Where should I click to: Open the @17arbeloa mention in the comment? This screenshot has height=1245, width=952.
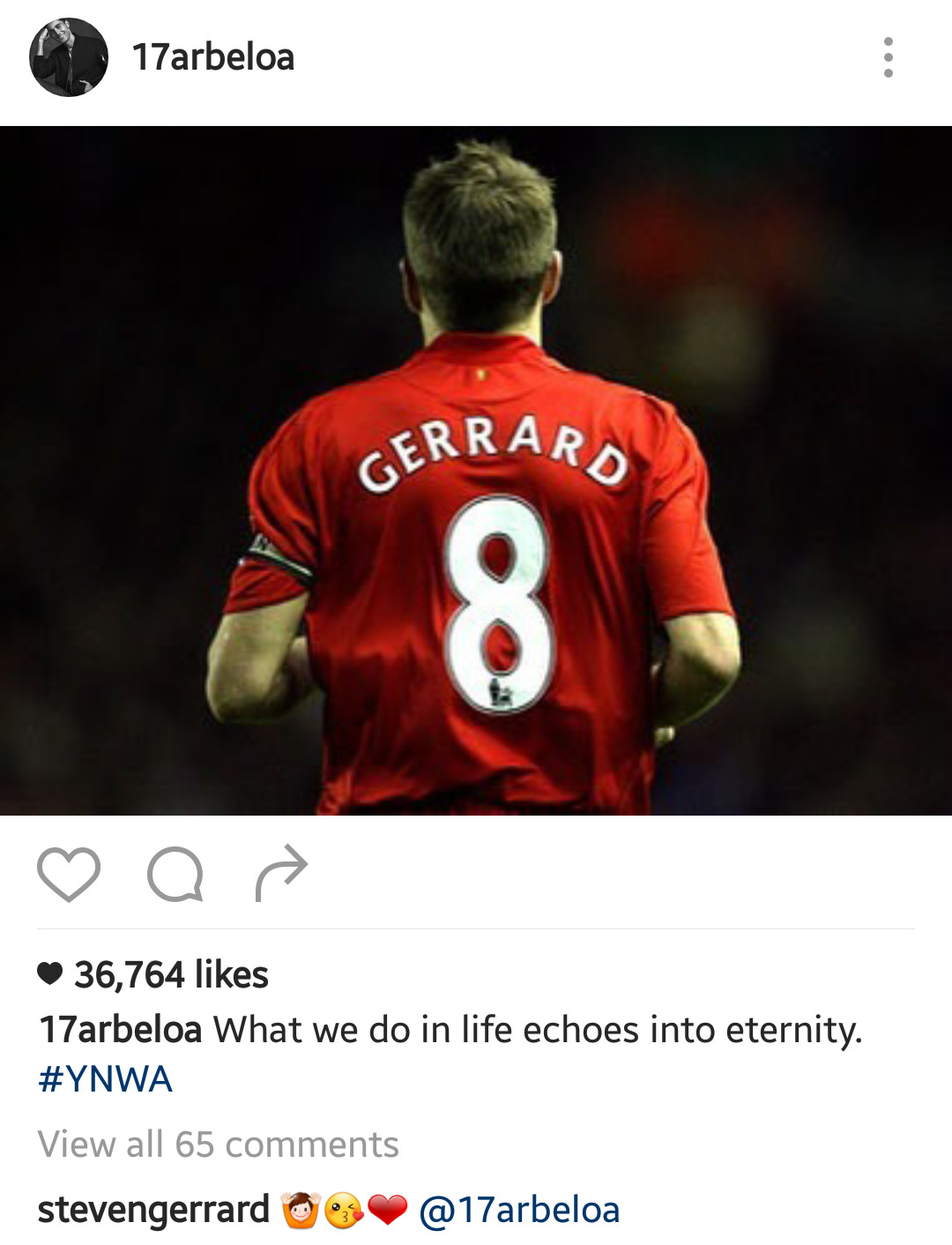519,1210
